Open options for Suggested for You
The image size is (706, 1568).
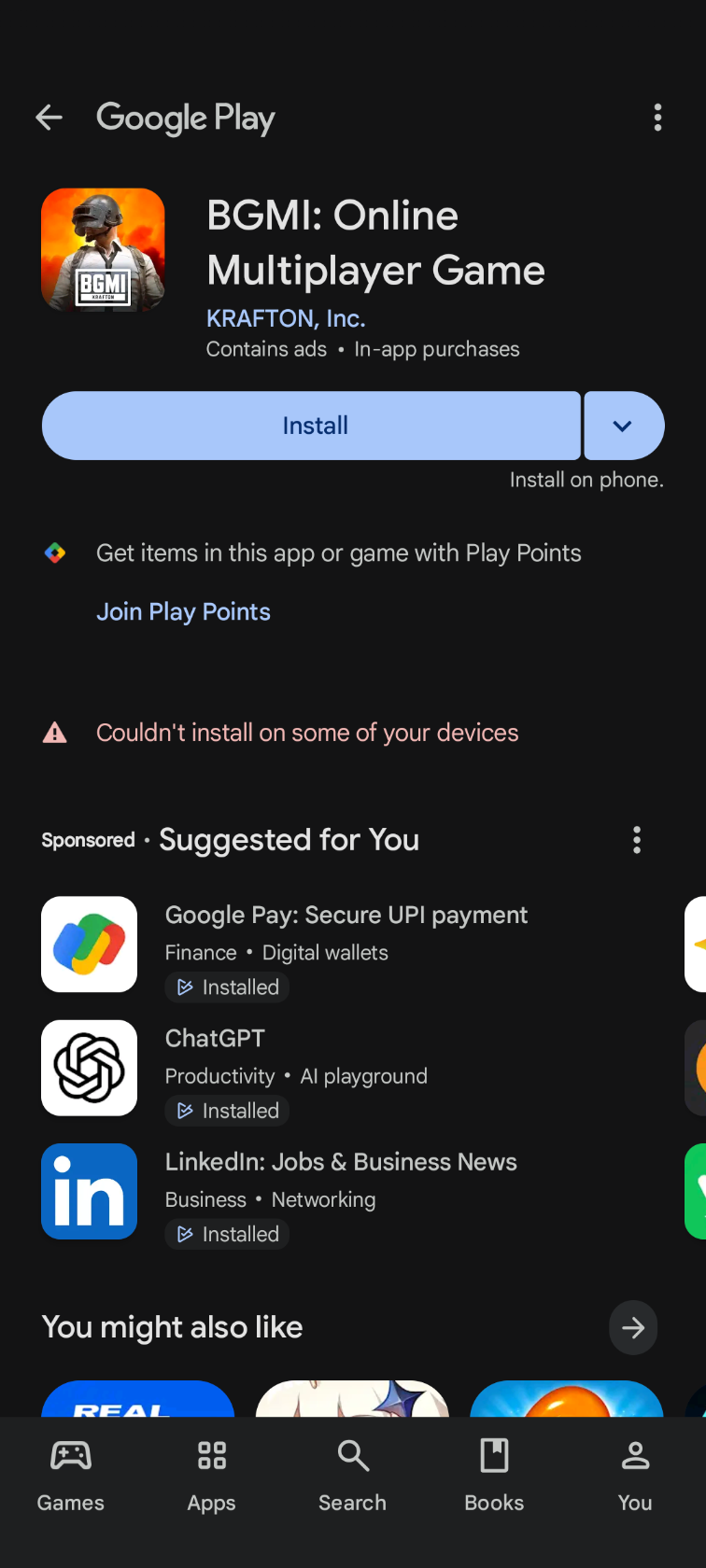[637, 840]
